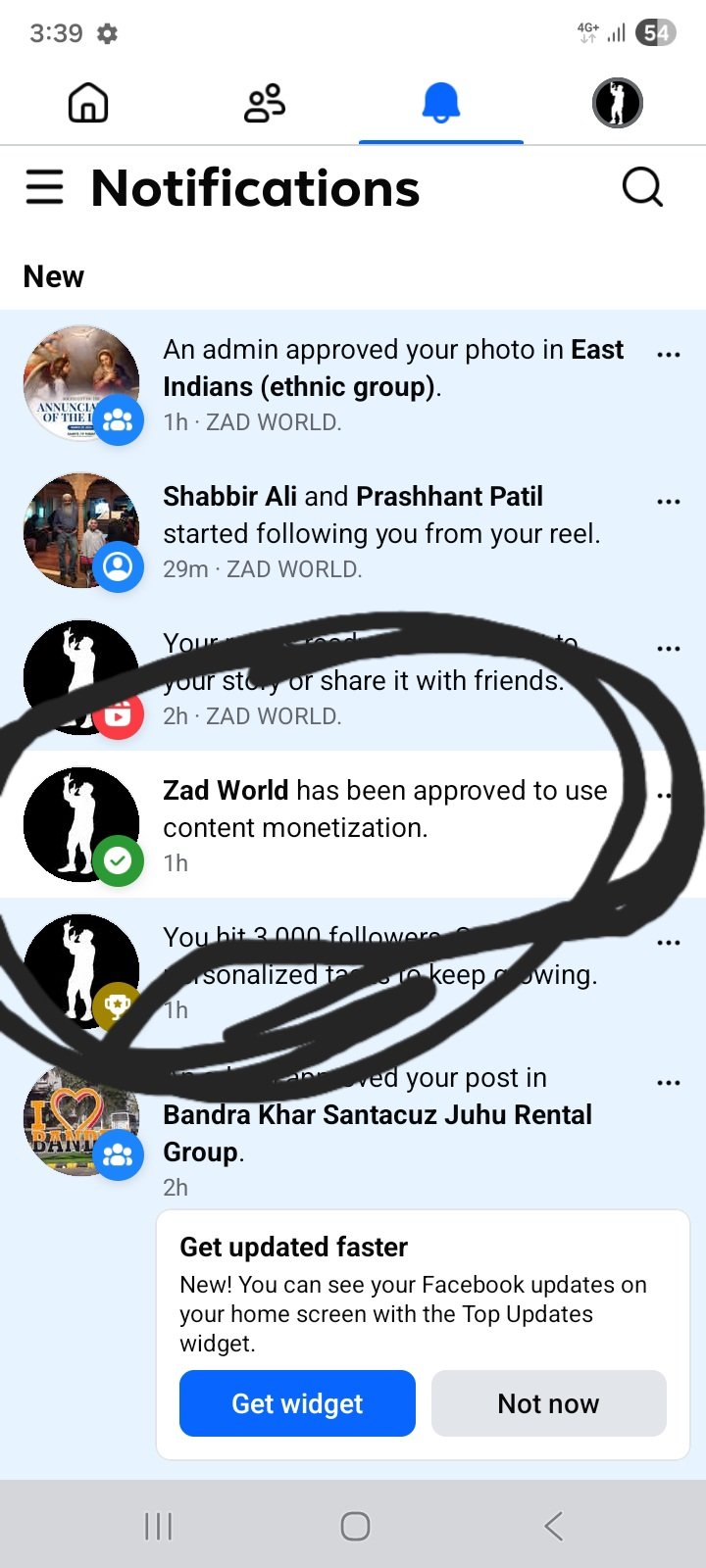Tap the Get widget button
The width and height of the screenshot is (706, 1568).
pyautogui.click(x=297, y=1403)
